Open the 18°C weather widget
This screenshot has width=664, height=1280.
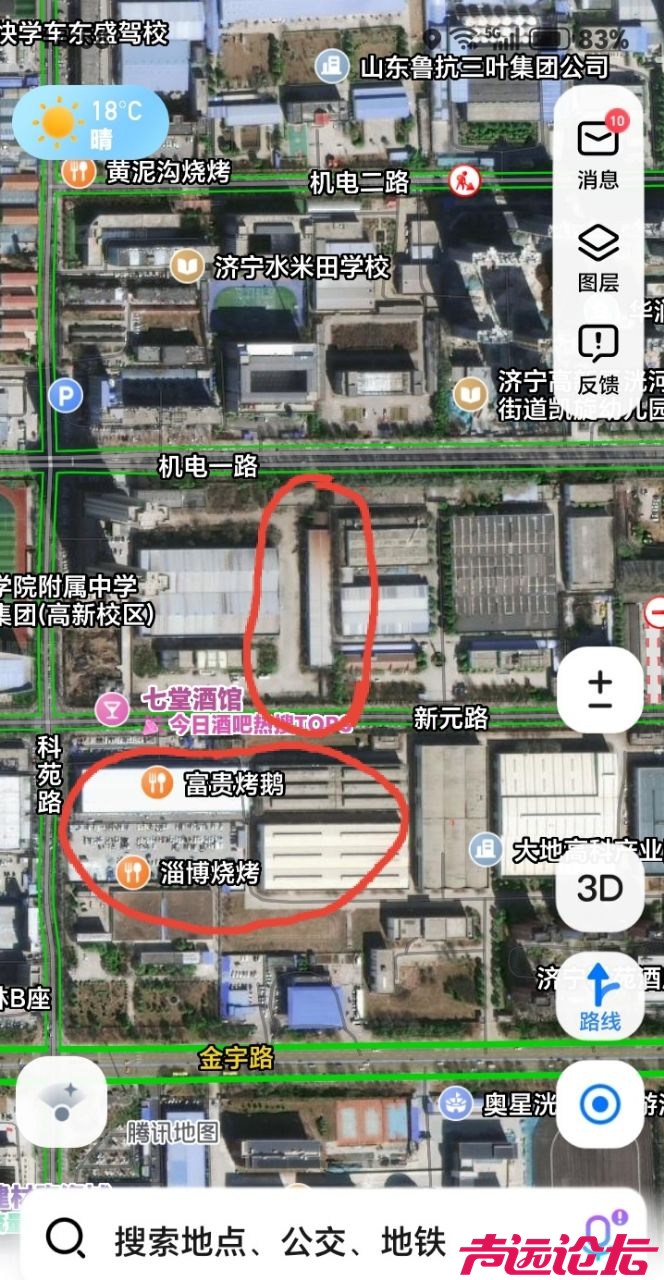[90, 122]
